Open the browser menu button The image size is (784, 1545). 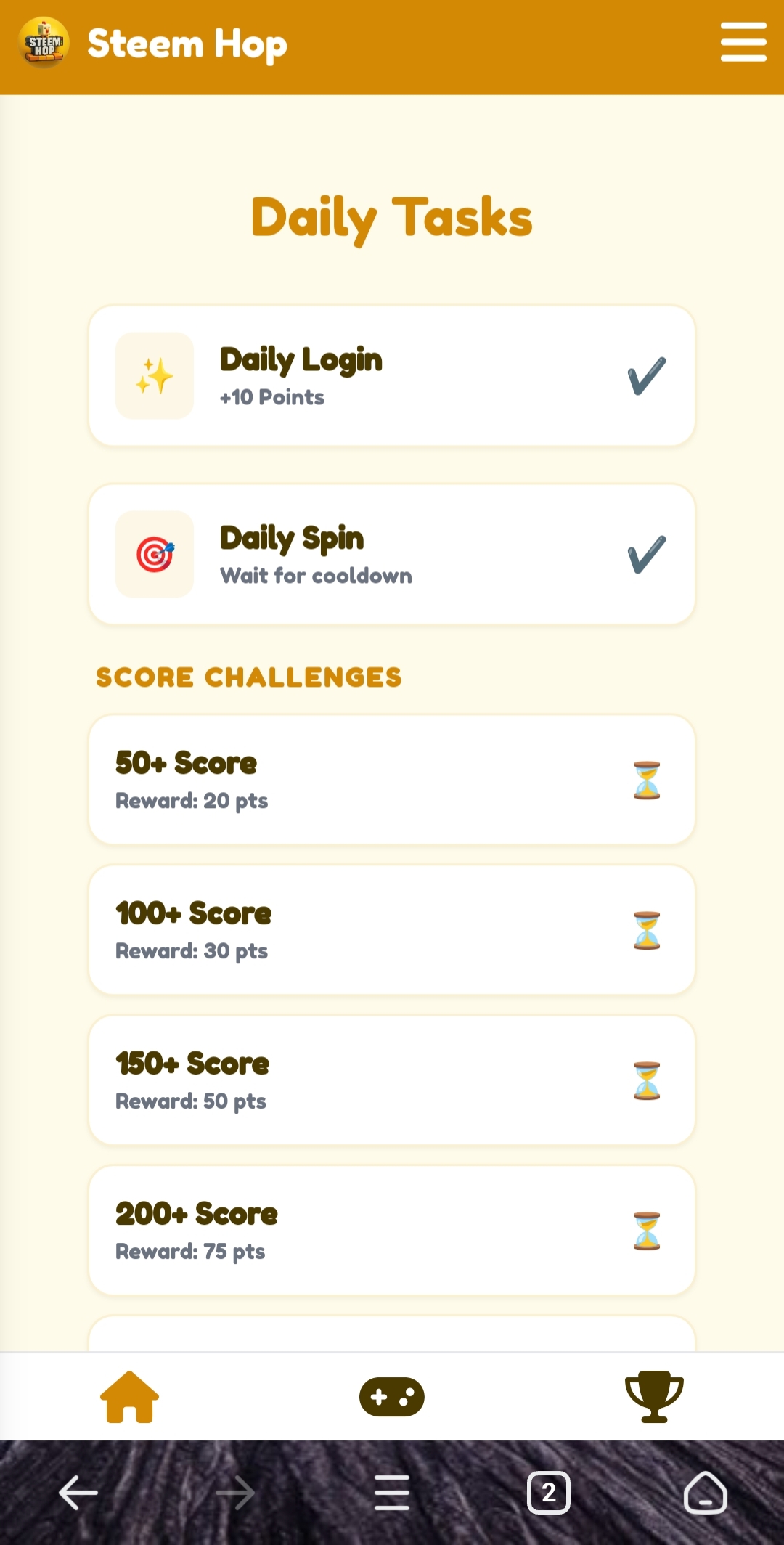click(392, 1493)
